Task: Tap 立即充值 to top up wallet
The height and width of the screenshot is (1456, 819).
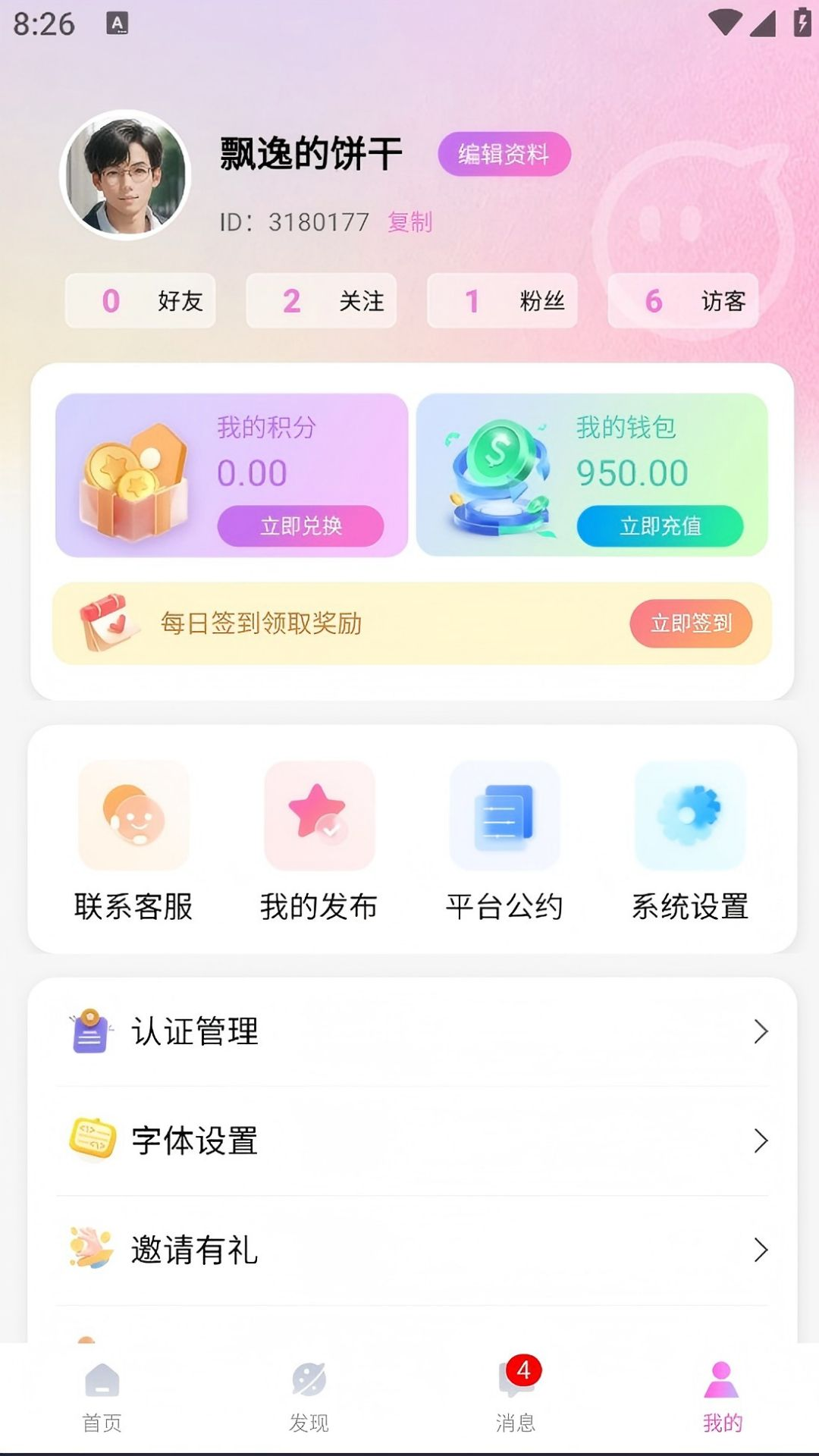Action: coord(660,526)
